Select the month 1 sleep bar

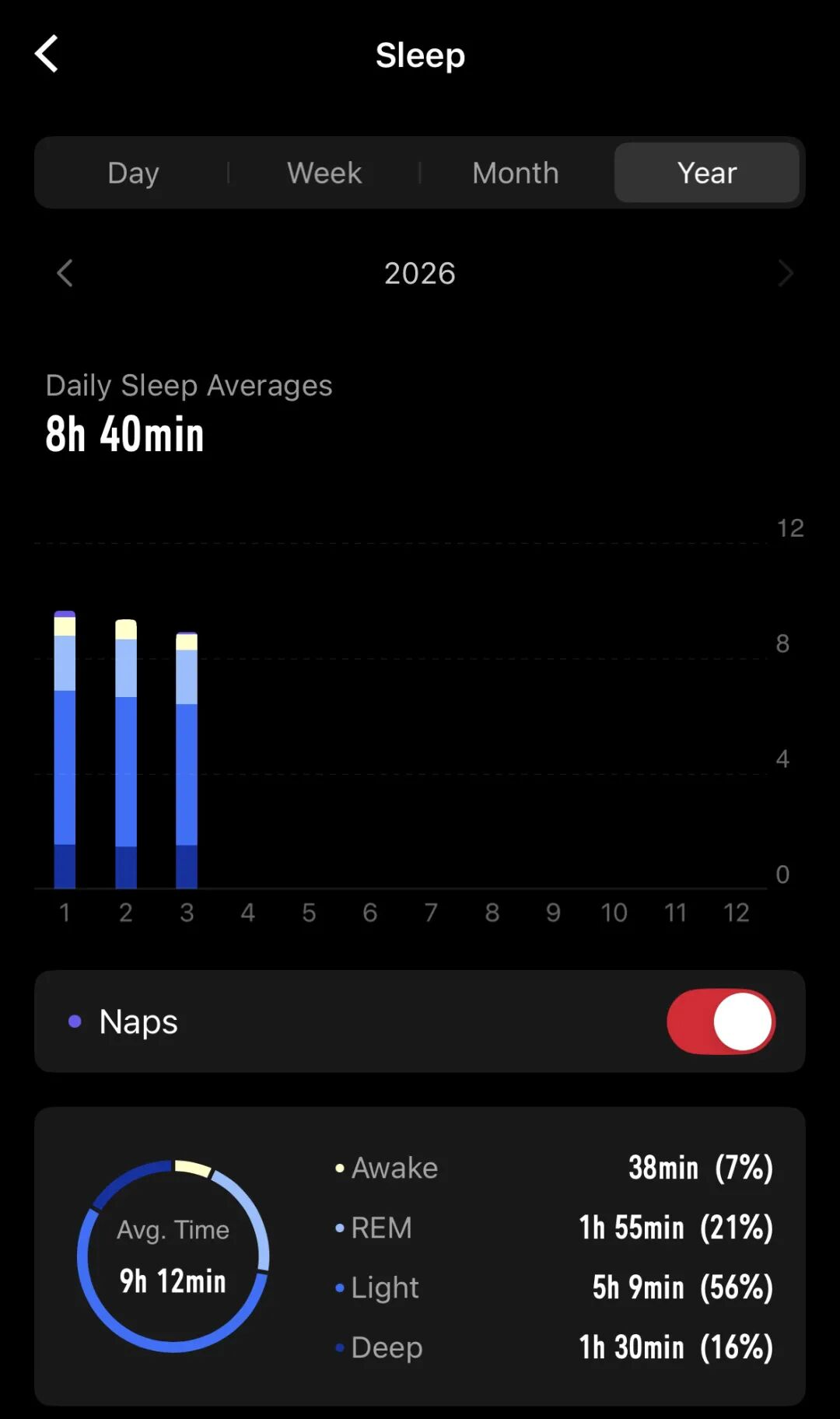[x=65, y=749]
